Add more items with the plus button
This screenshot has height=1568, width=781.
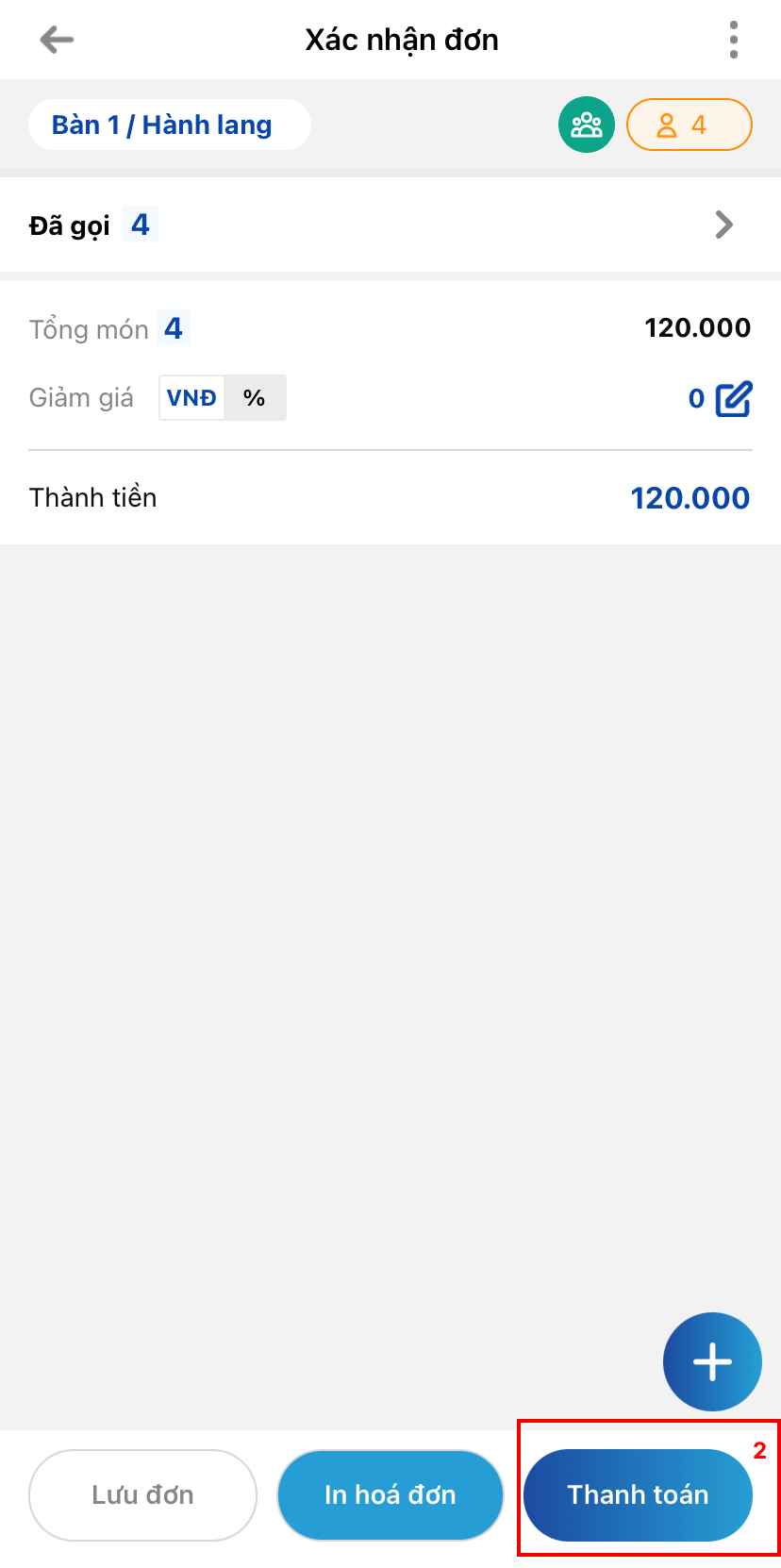(x=711, y=1361)
